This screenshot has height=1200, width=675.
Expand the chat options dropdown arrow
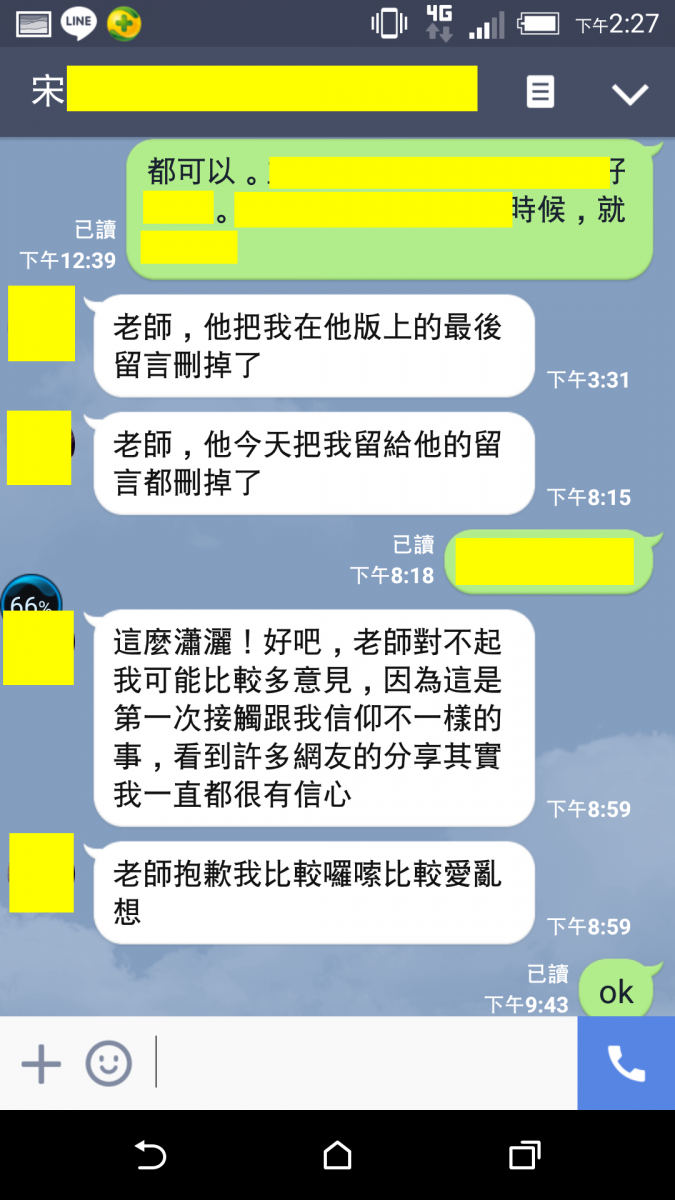[x=630, y=94]
